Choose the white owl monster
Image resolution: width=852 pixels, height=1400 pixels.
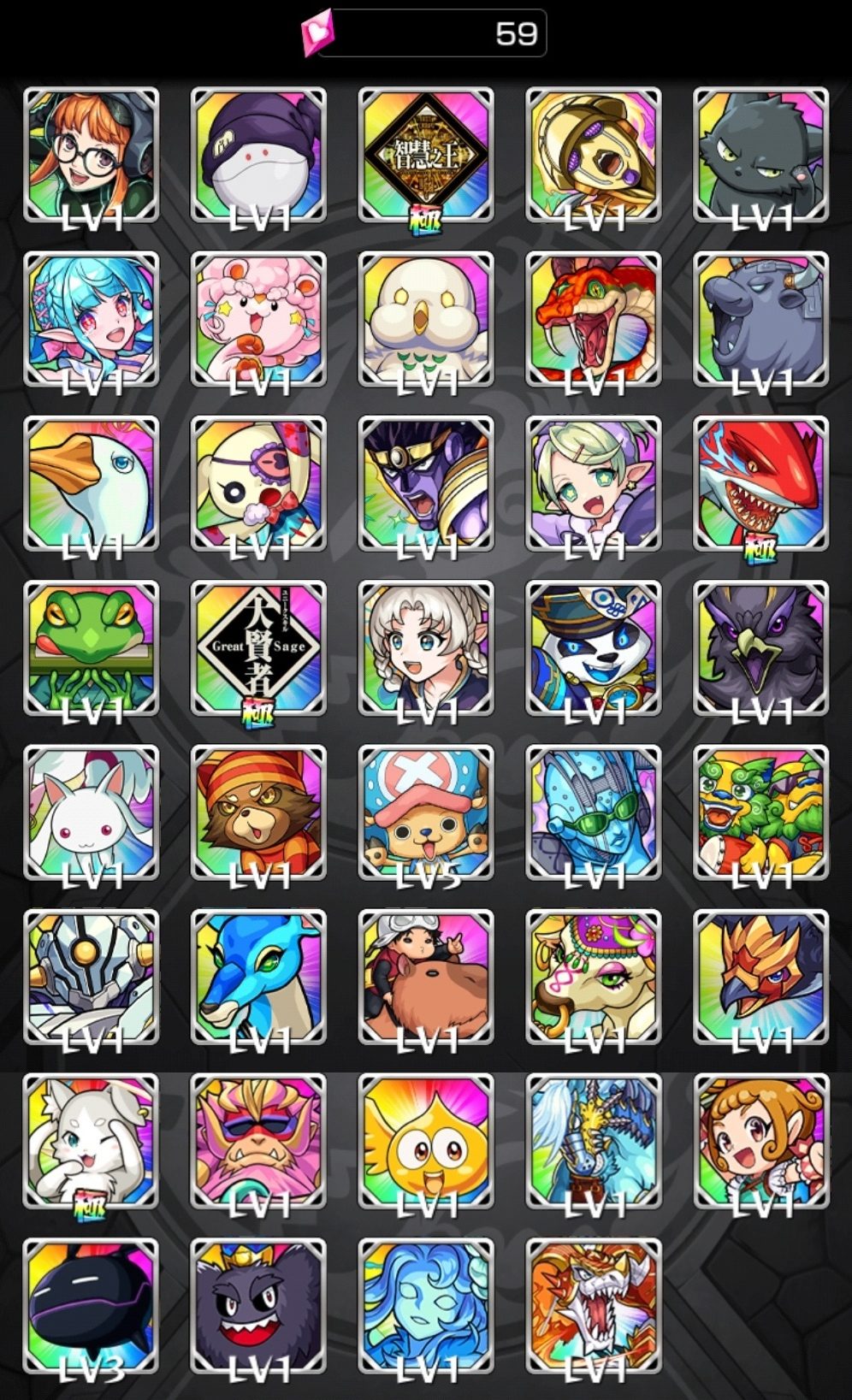coord(426,320)
